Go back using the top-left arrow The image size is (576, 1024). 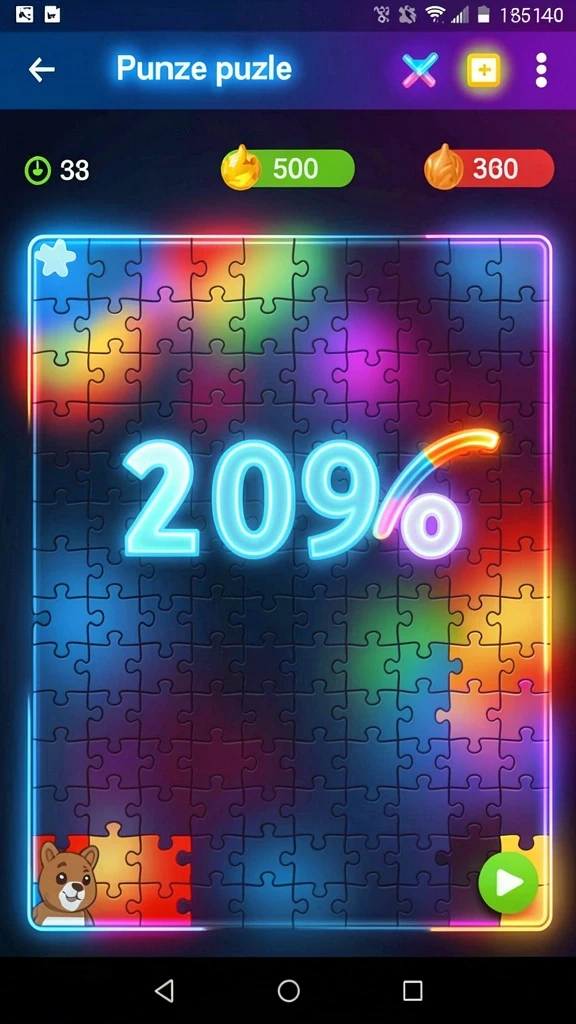coord(41,70)
